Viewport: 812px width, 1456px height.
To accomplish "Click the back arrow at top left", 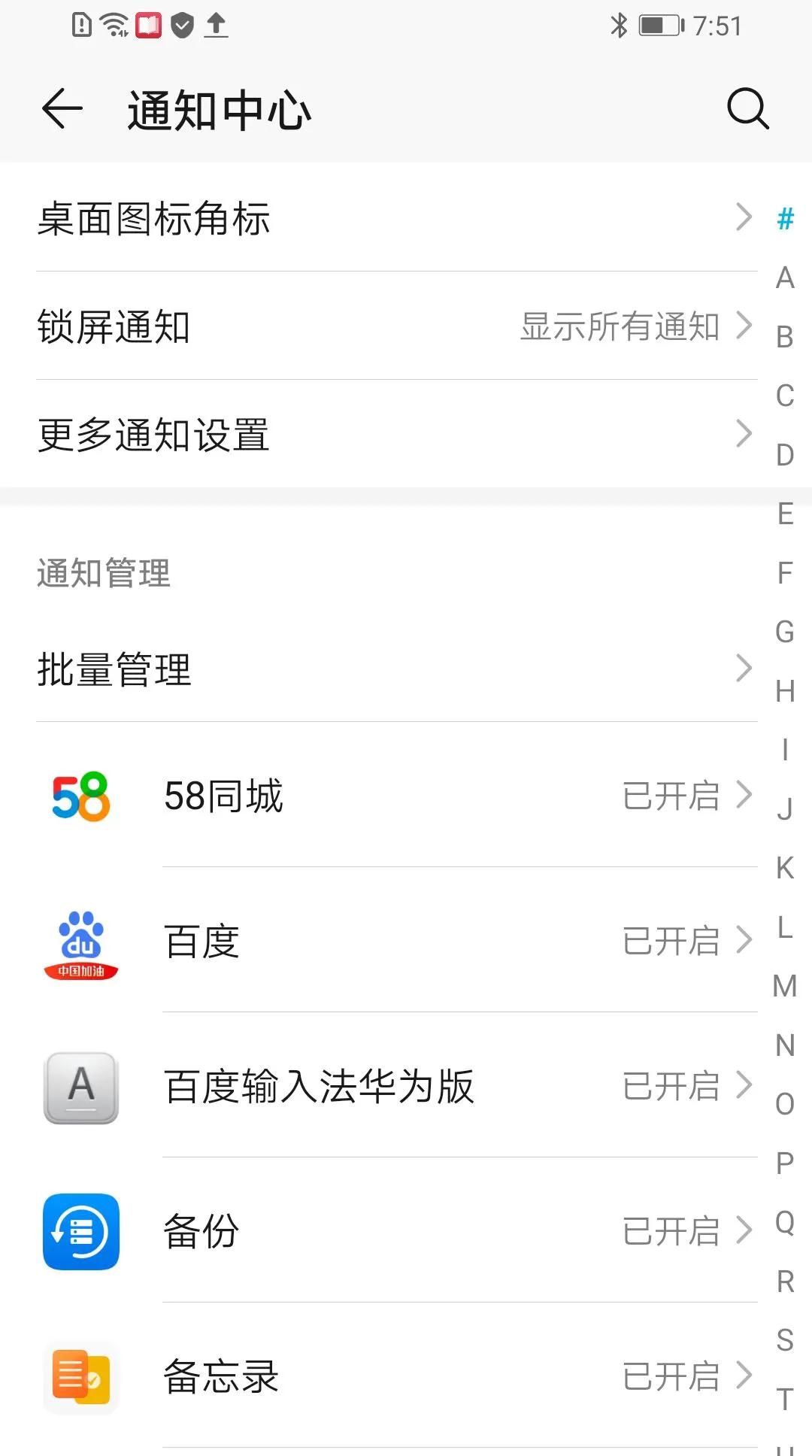I will pyautogui.click(x=60, y=109).
